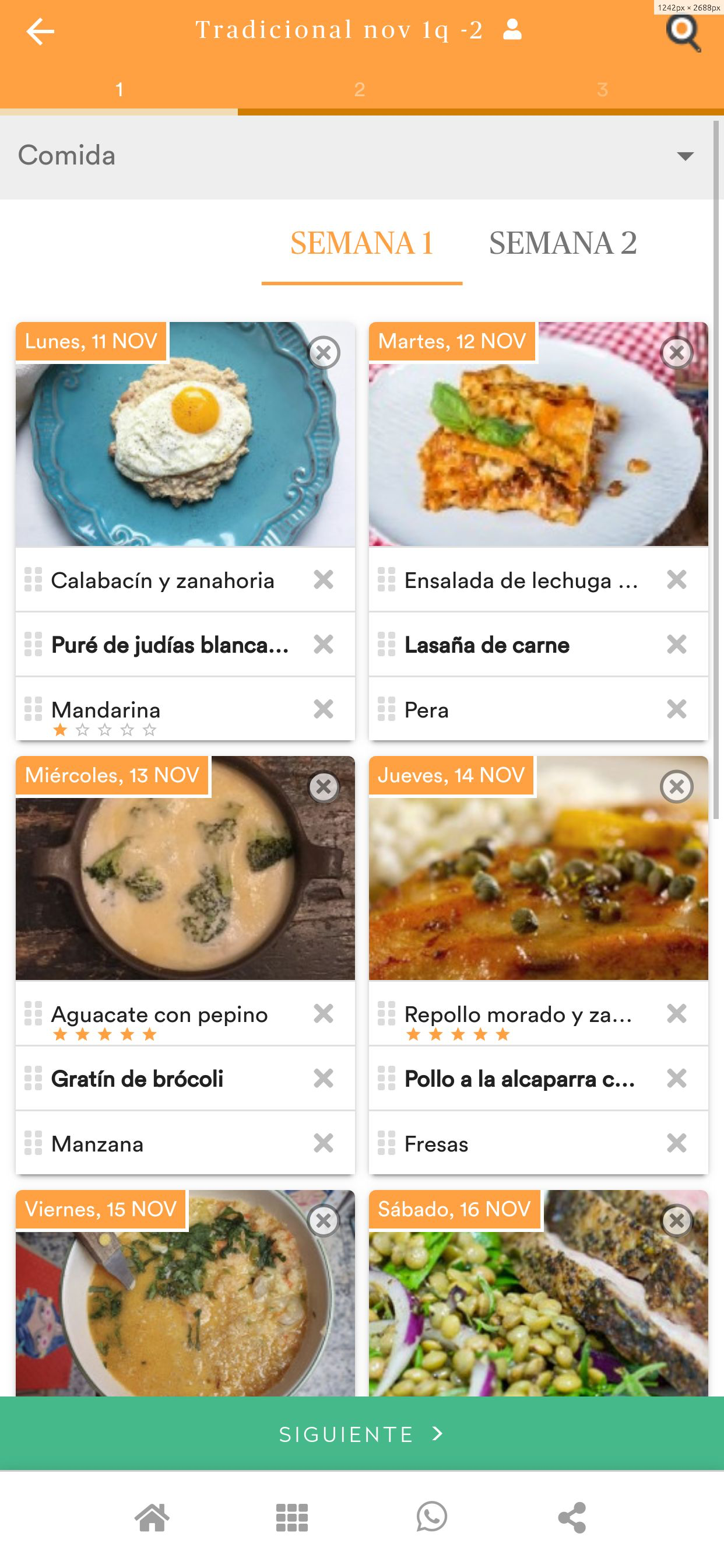The height and width of the screenshot is (1568, 724).
Task: Open Gratín de brócoli recipe
Action: 138,1079
